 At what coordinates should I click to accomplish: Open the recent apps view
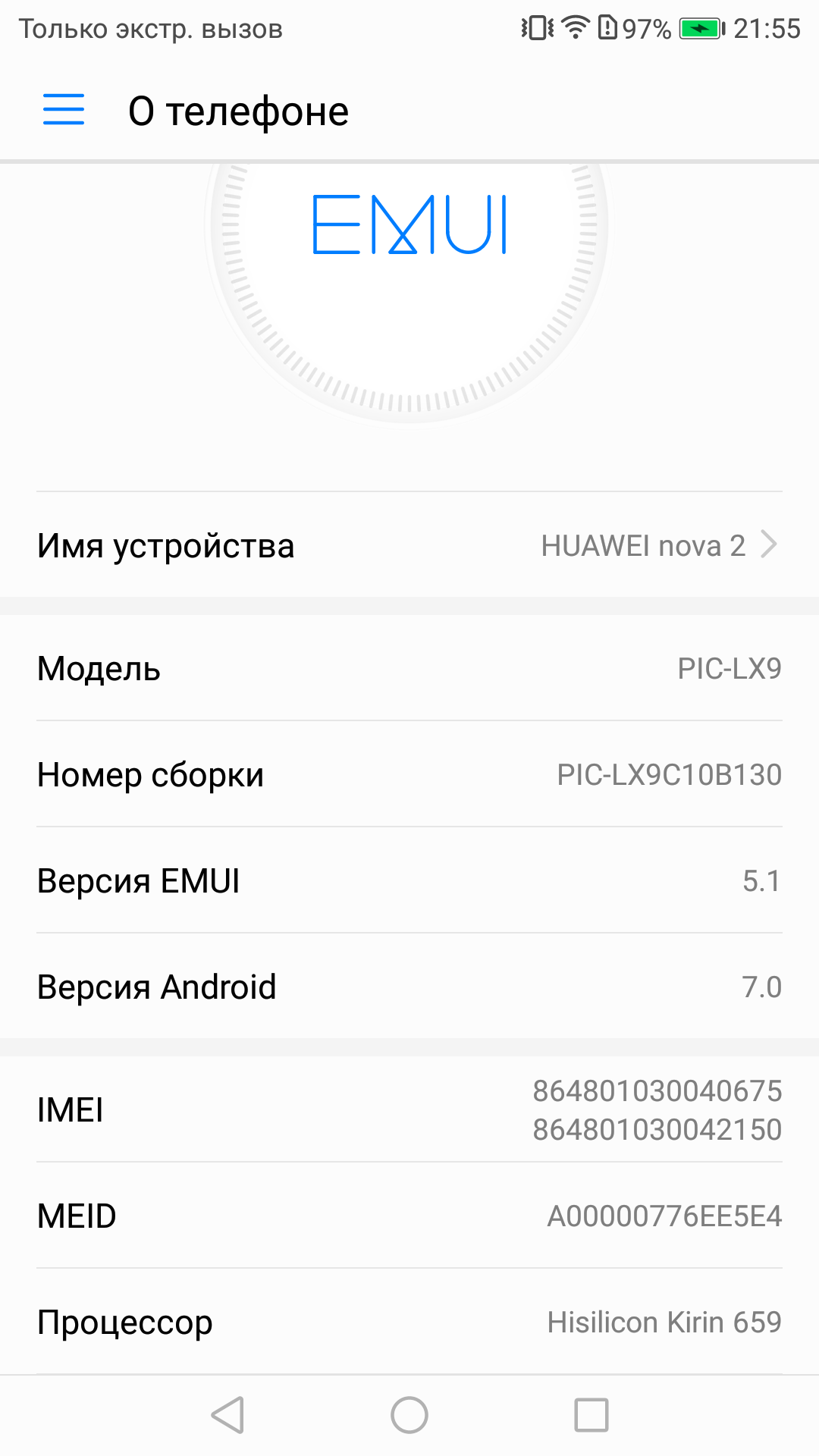pyautogui.click(x=591, y=1415)
